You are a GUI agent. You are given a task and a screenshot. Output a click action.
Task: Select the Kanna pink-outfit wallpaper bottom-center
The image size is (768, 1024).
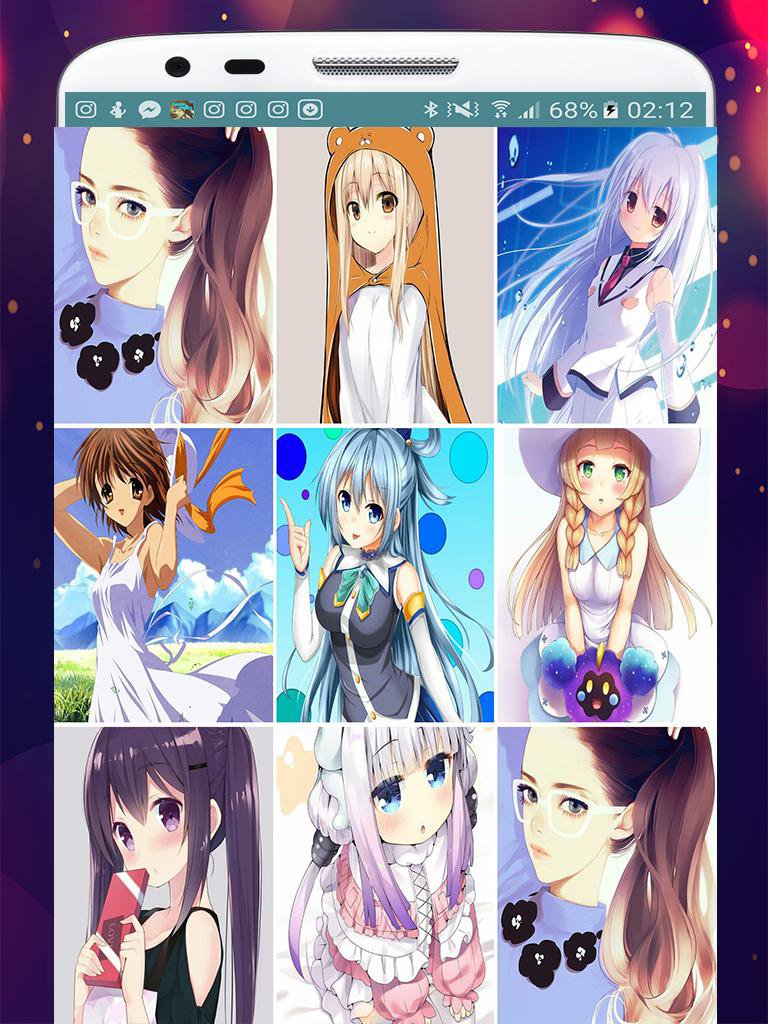click(384, 875)
